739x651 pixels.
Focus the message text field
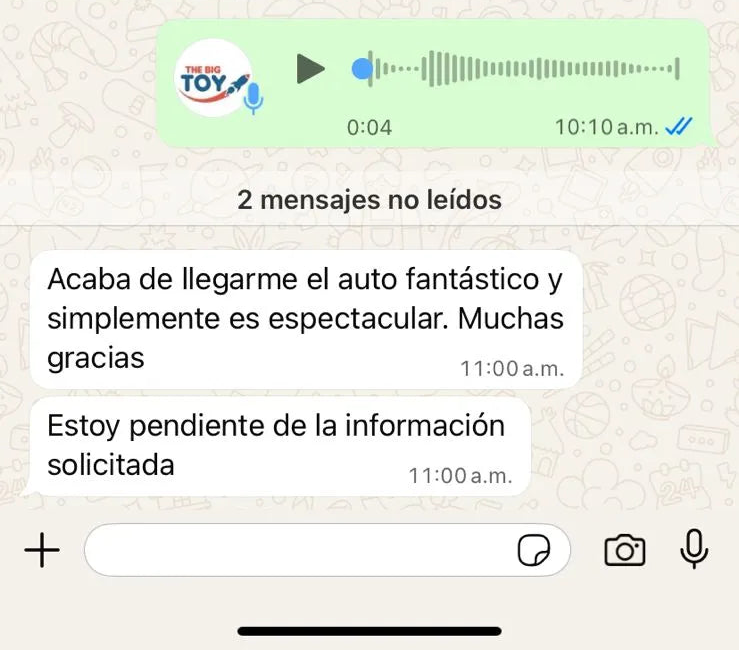[300, 550]
